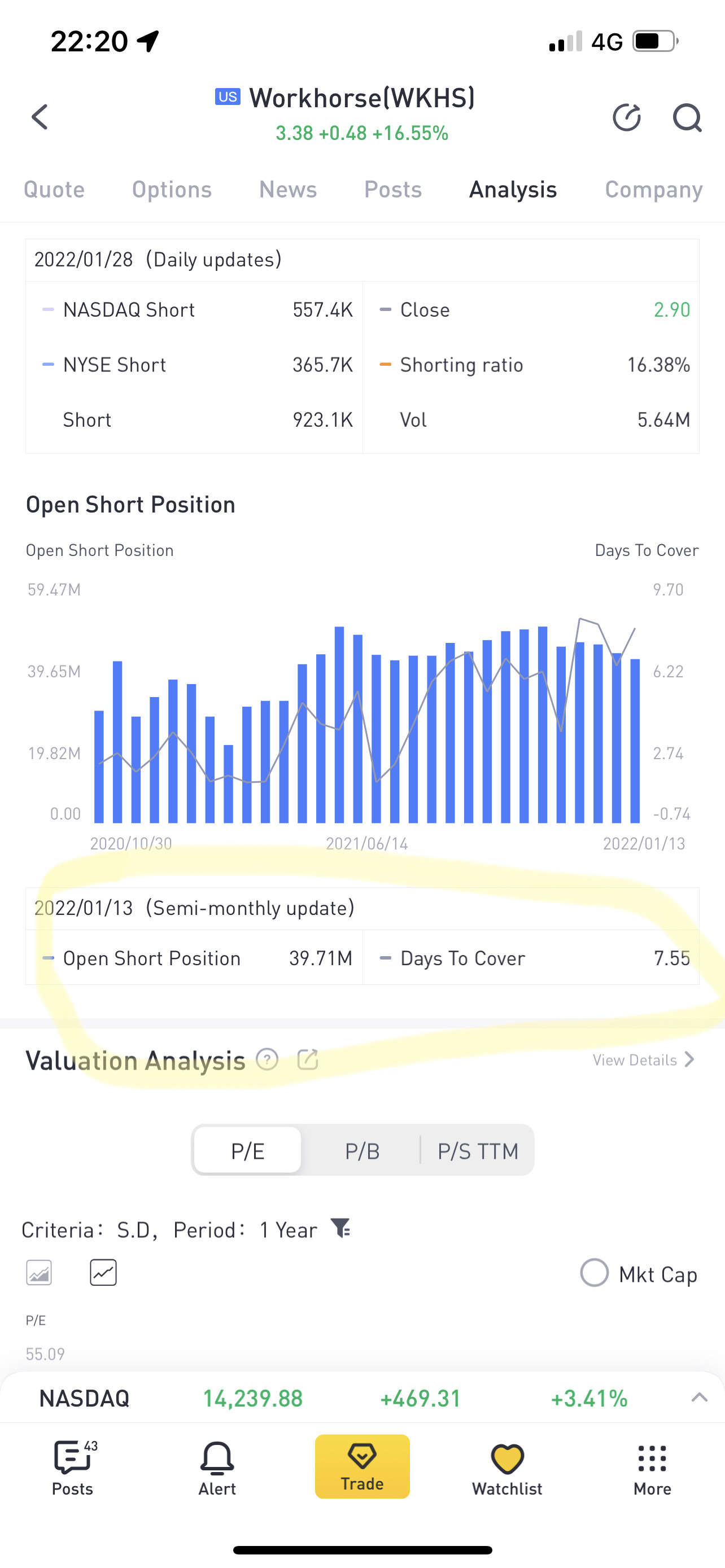
Task: Open the News tab
Action: pyautogui.click(x=288, y=189)
